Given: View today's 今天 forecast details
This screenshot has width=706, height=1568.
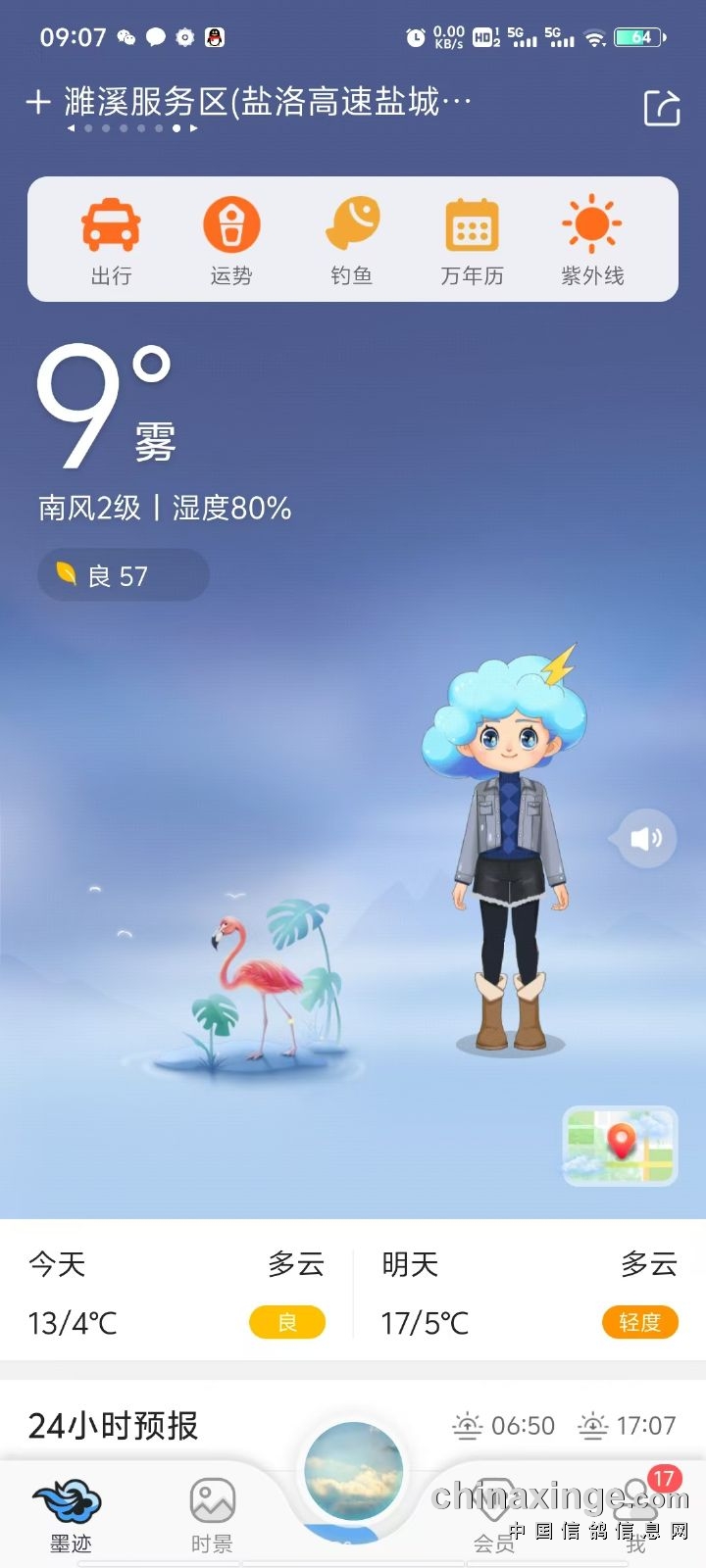Looking at the screenshot, I should coord(176,1292).
